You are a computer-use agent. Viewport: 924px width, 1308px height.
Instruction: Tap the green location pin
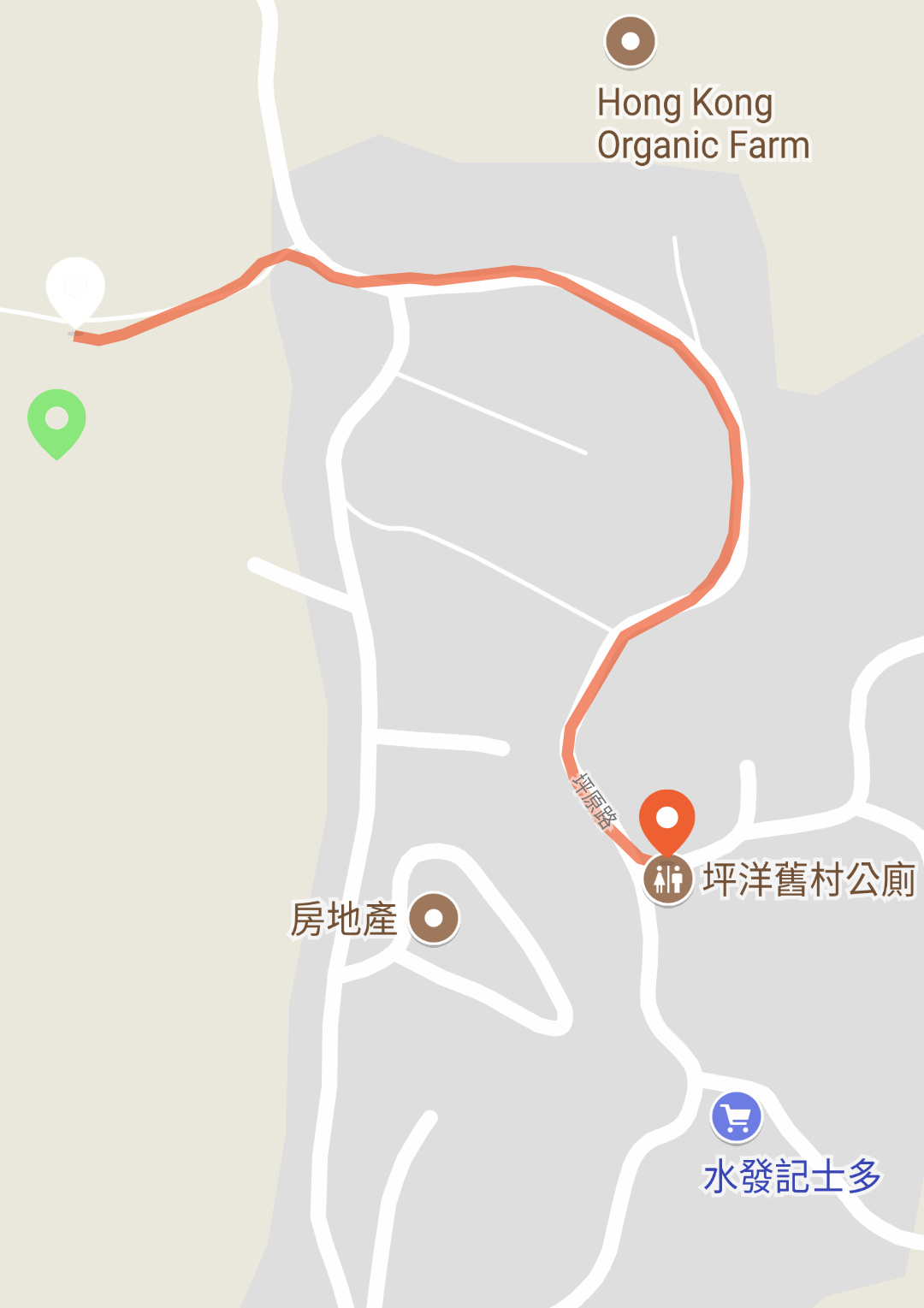[x=56, y=419]
